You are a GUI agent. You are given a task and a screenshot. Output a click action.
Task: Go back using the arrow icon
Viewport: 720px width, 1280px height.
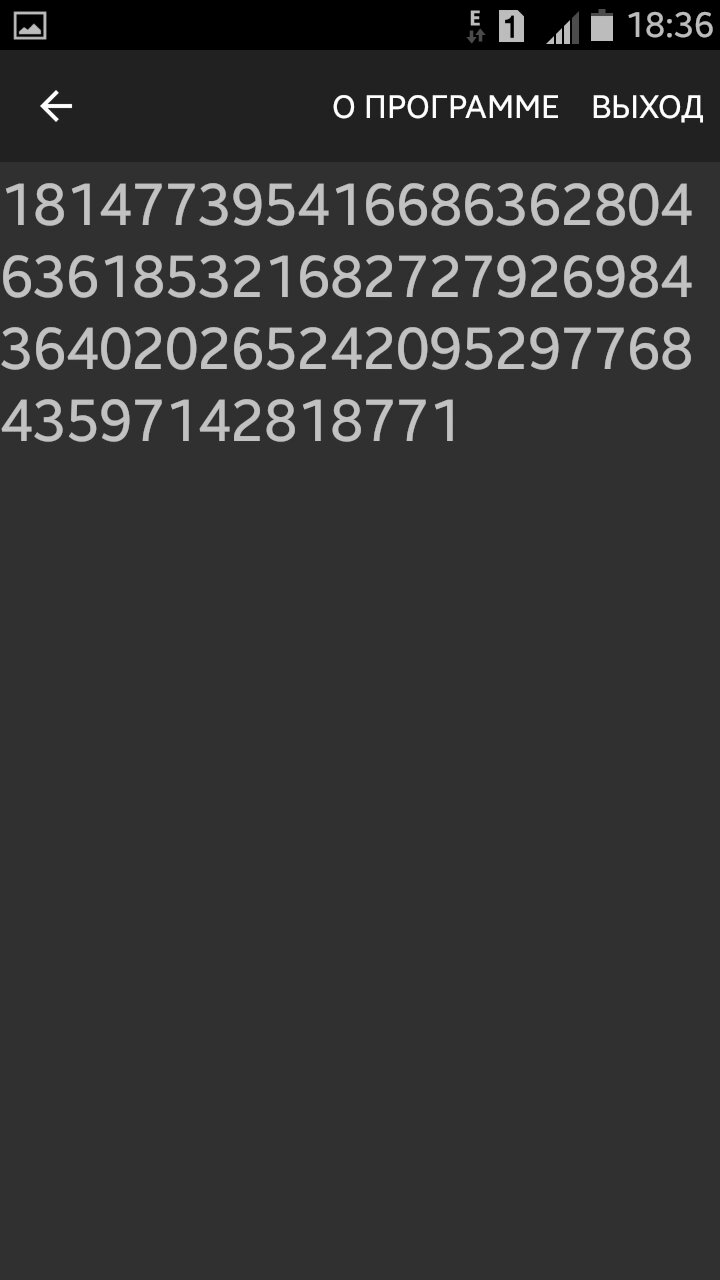click(x=56, y=106)
